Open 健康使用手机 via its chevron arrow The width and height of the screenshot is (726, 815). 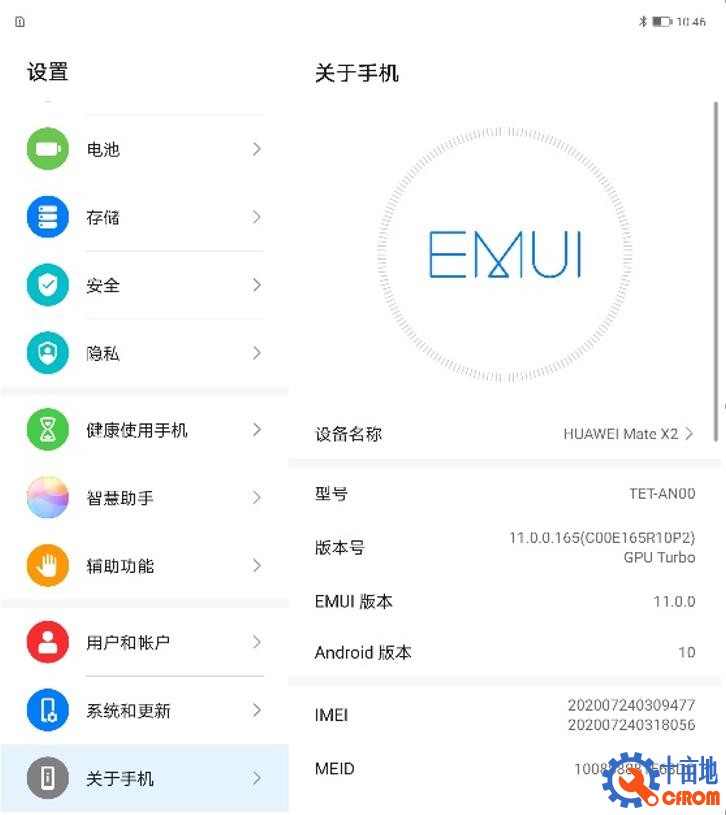click(257, 430)
